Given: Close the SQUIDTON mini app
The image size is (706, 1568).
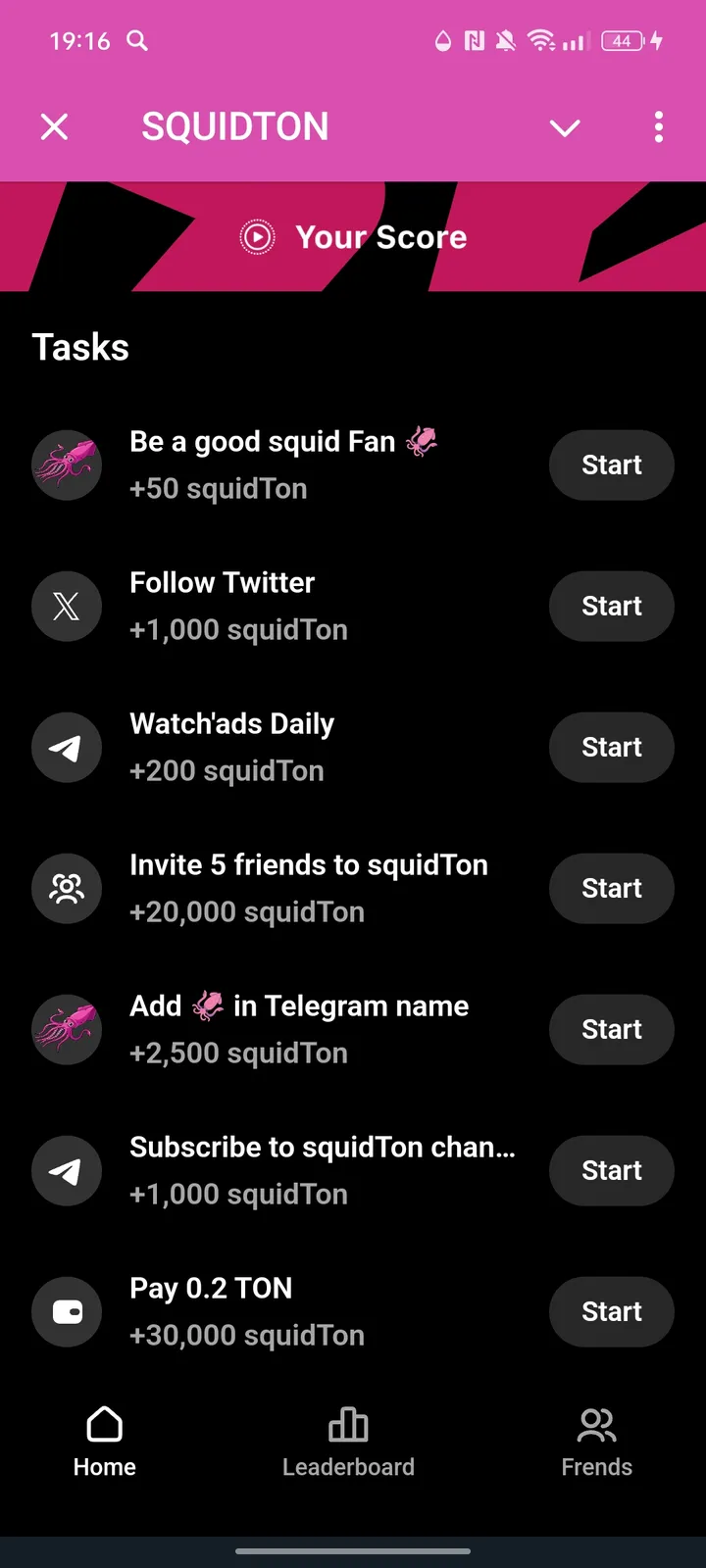Looking at the screenshot, I should 55,126.
